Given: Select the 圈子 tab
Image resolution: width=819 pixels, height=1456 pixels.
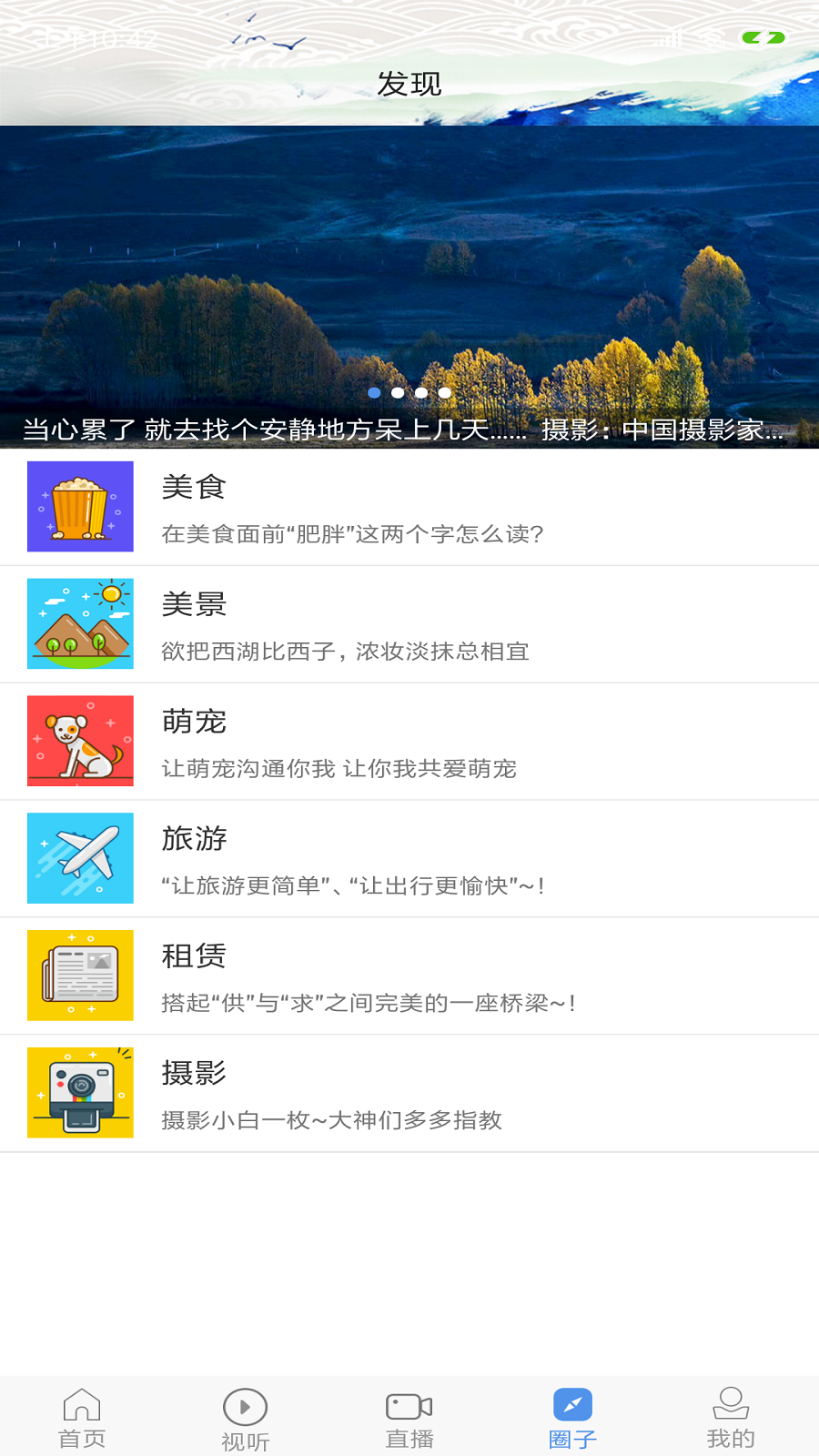Looking at the screenshot, I should coord(572,1418).
